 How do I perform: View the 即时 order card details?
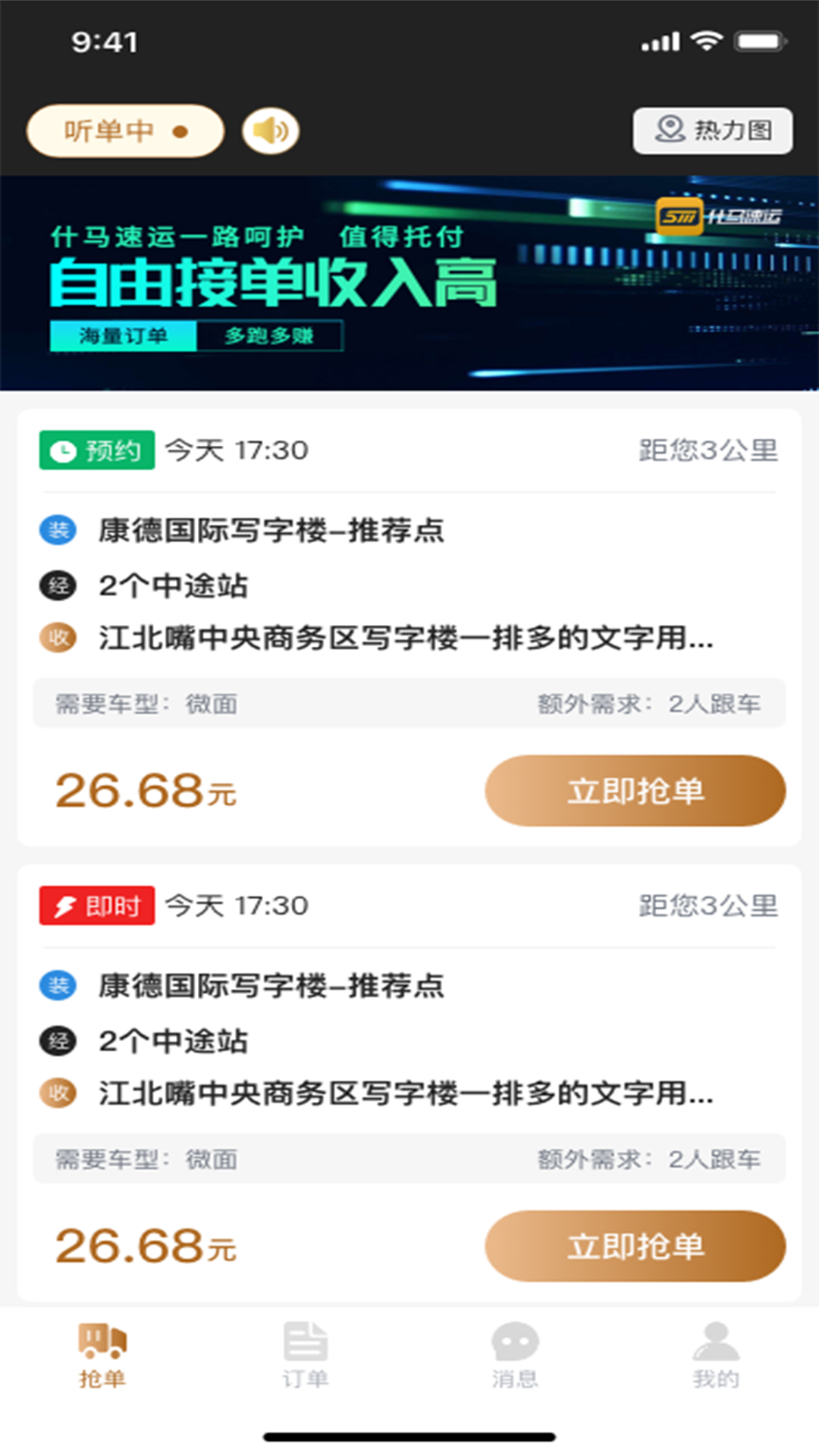coord(409,1039)
